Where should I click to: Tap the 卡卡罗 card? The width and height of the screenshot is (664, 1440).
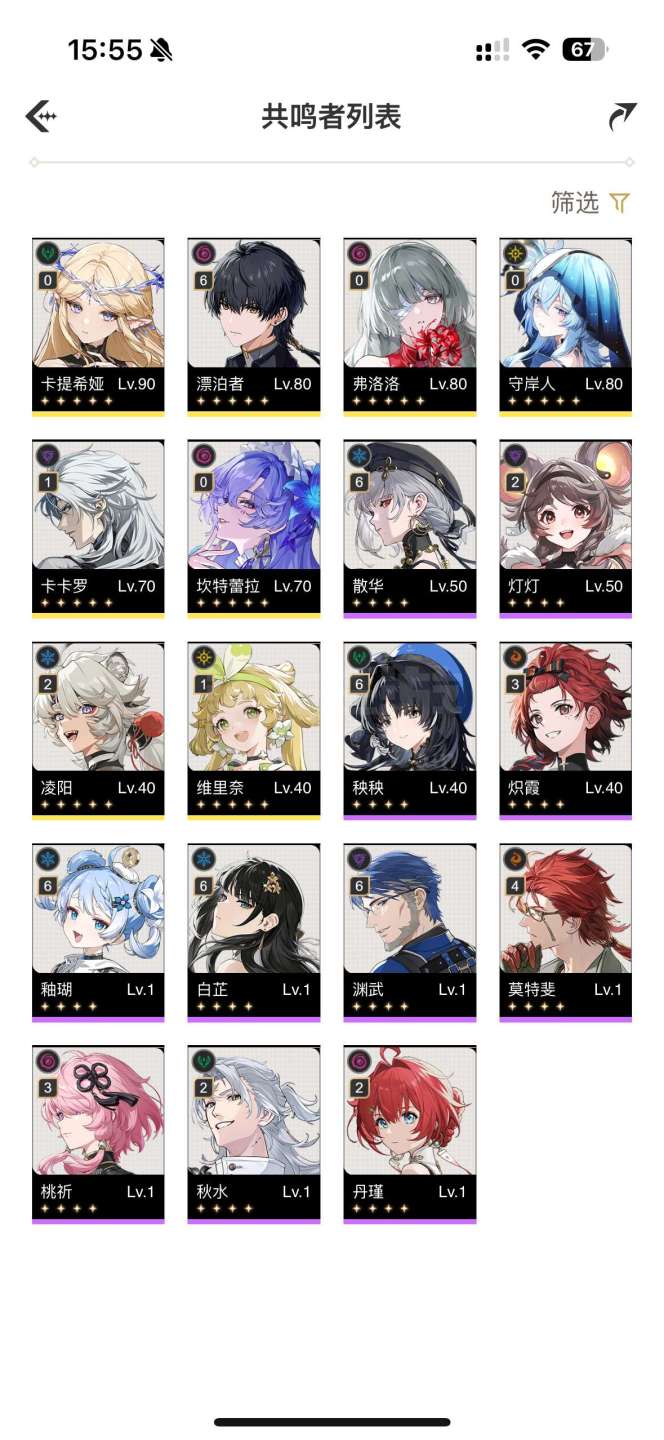coord(98,529)
